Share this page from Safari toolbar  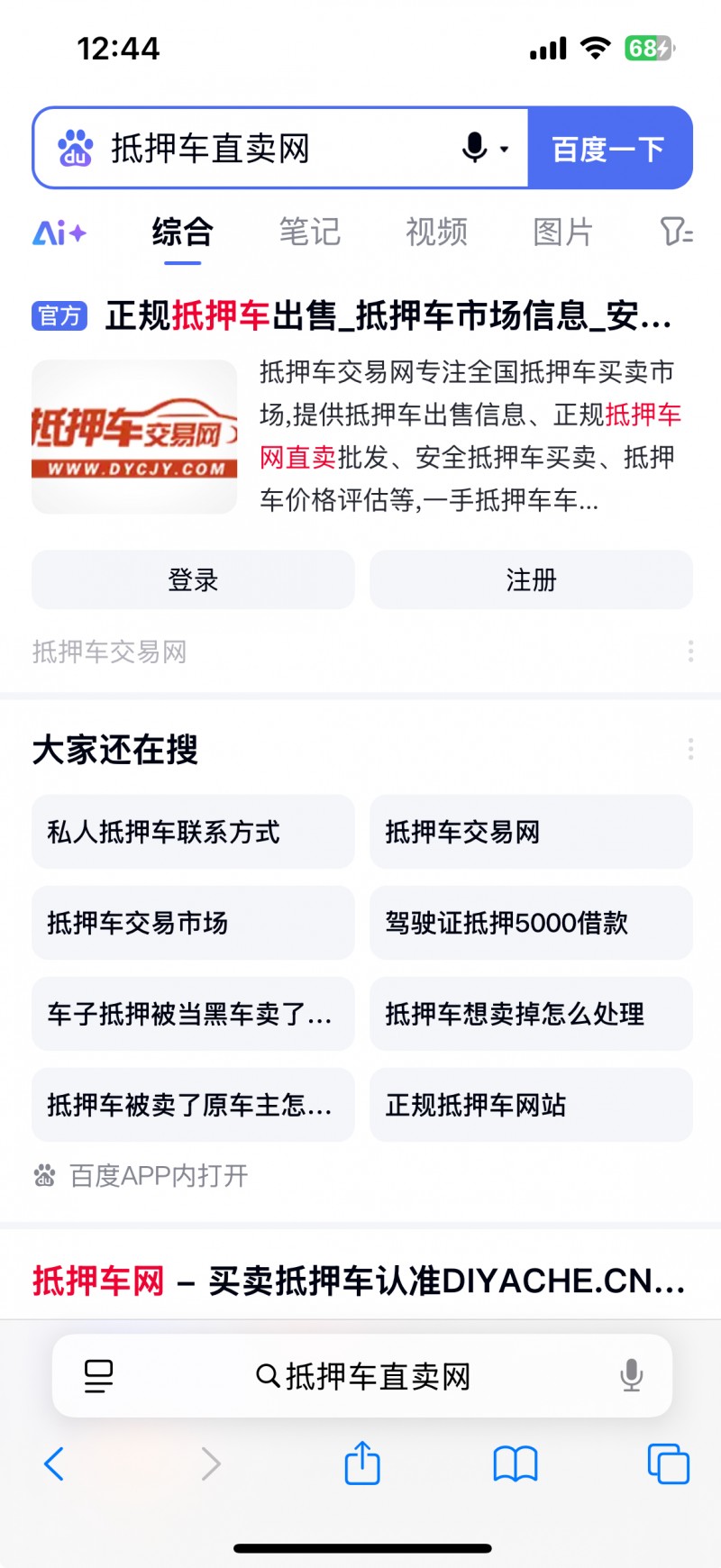pyautogui.click(x=362, y=1463)
